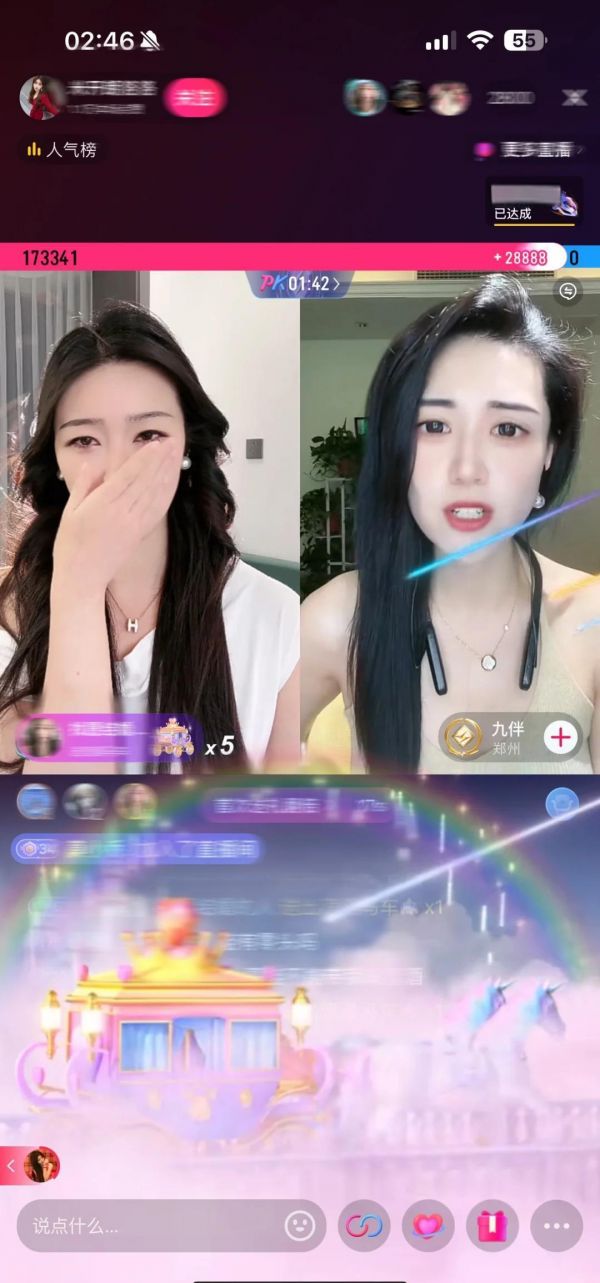
Task: Open 九伴's profile card from 郑州
Action: click(490, 738)
